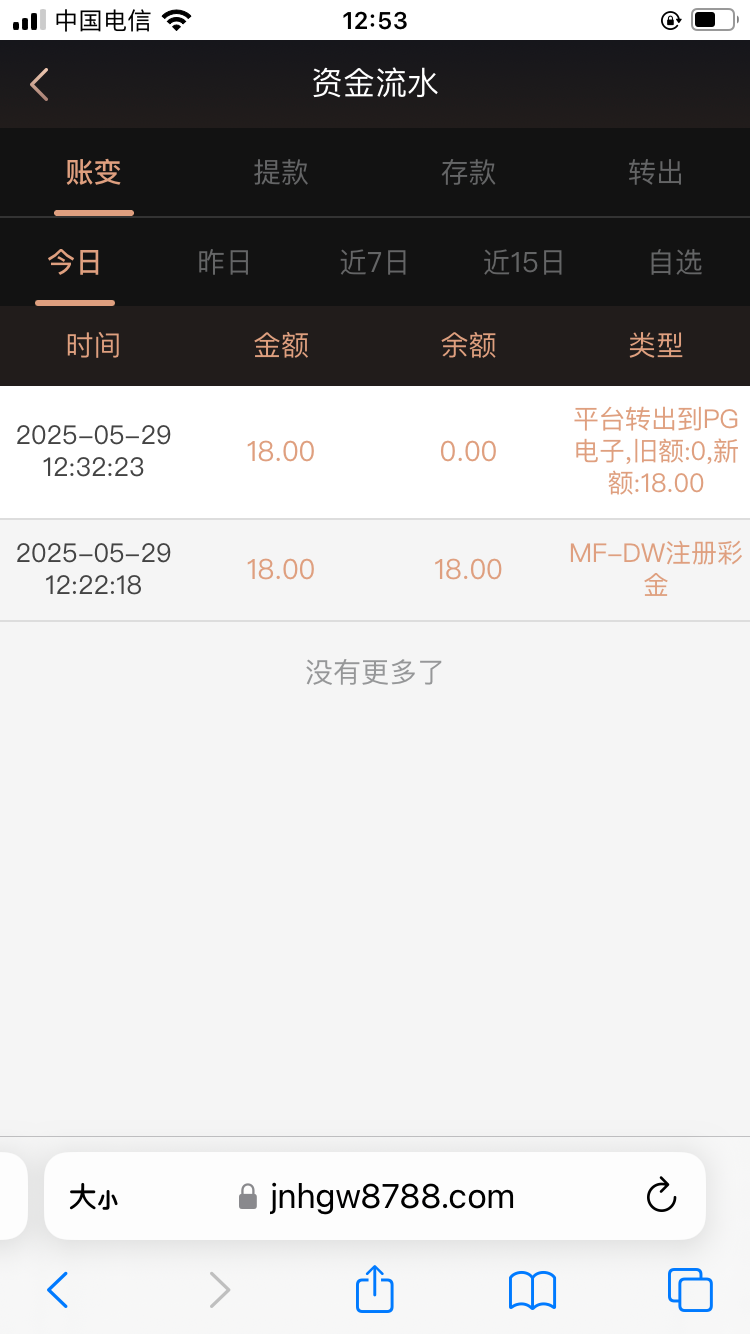750x1334 pixels.
Task: Filter records to 昨日
Action: click(x=224, y=263)
